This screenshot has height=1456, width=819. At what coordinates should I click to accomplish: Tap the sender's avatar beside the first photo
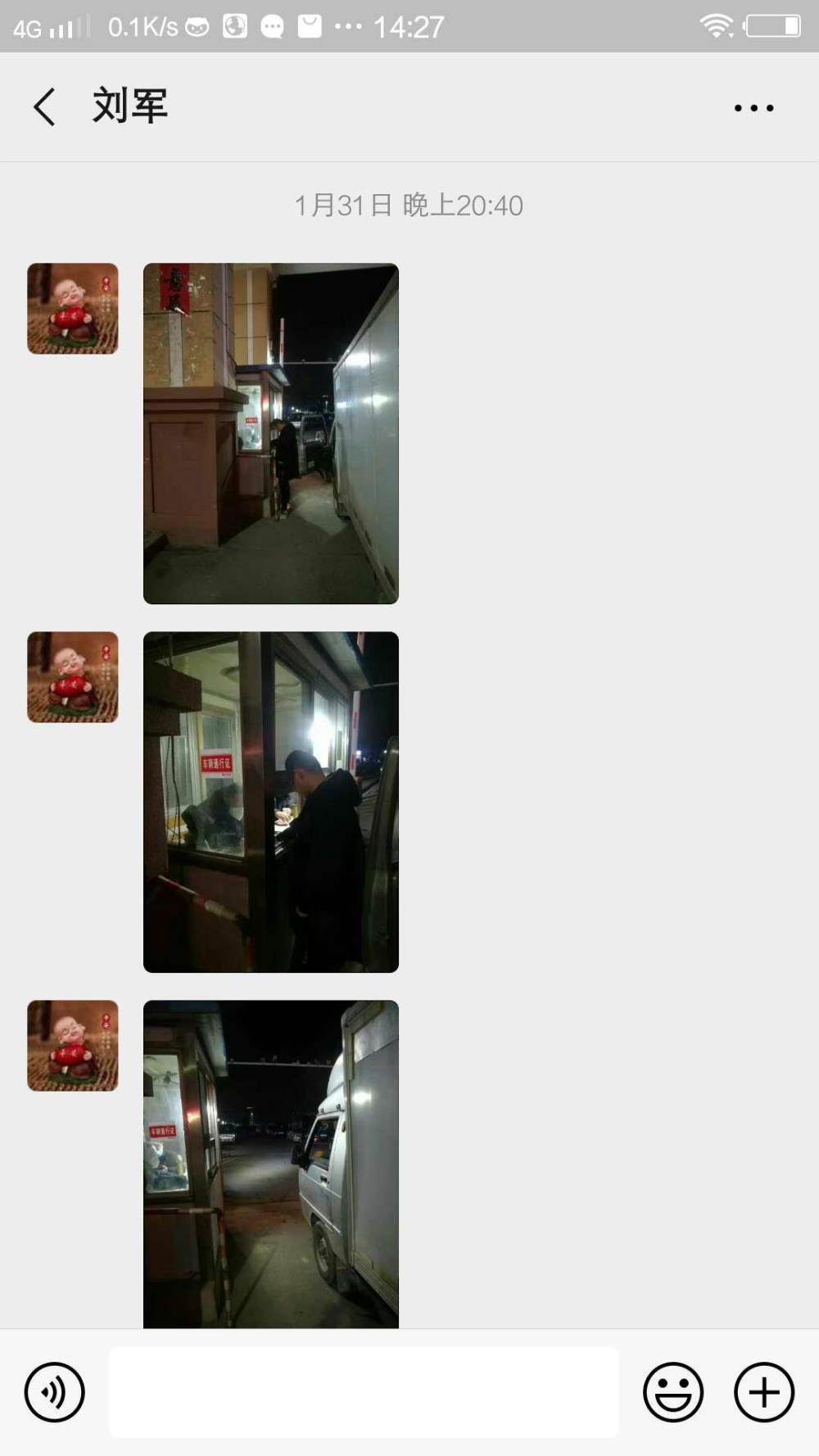(73, 309)
